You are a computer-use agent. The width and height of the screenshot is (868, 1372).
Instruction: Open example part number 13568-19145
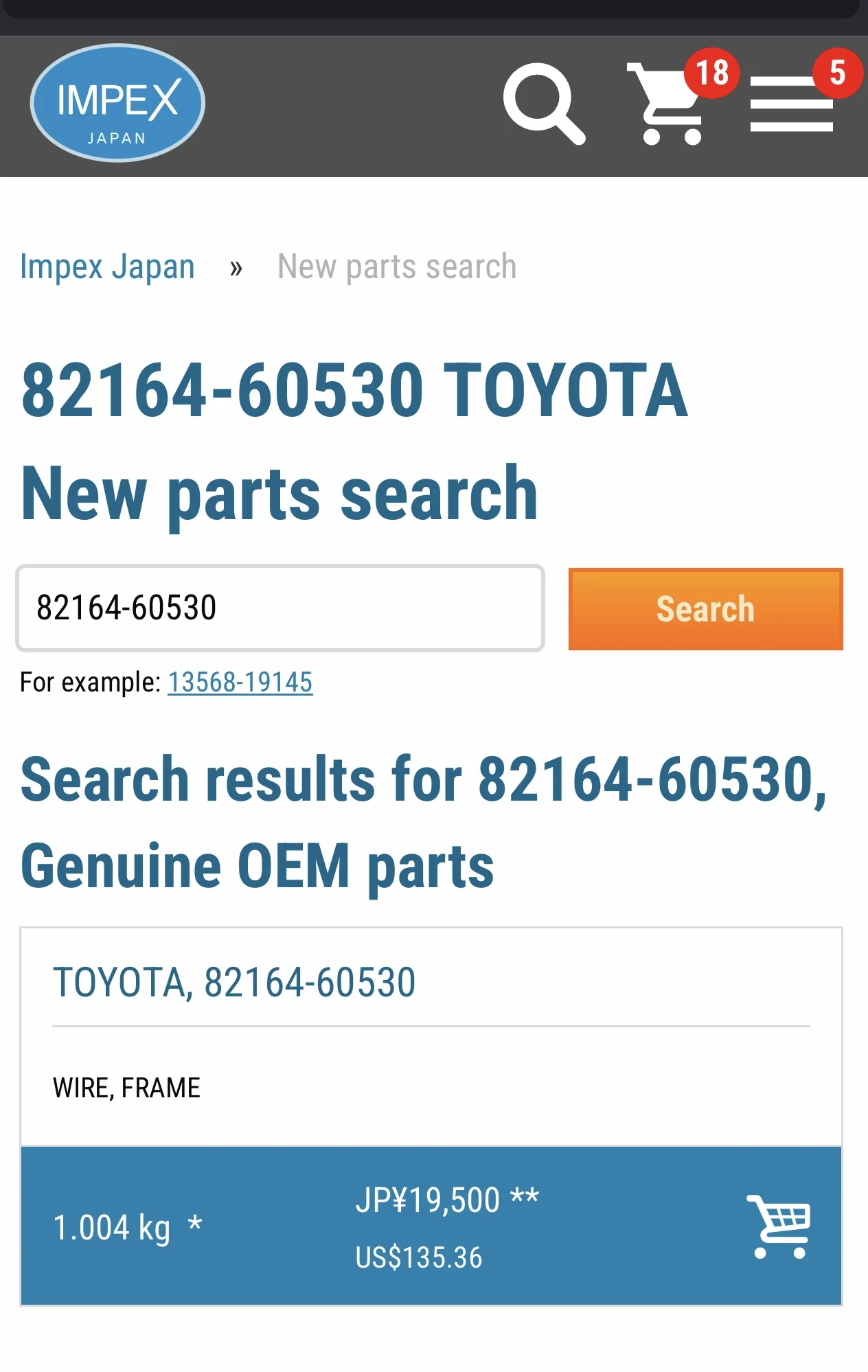pos(240,683)
